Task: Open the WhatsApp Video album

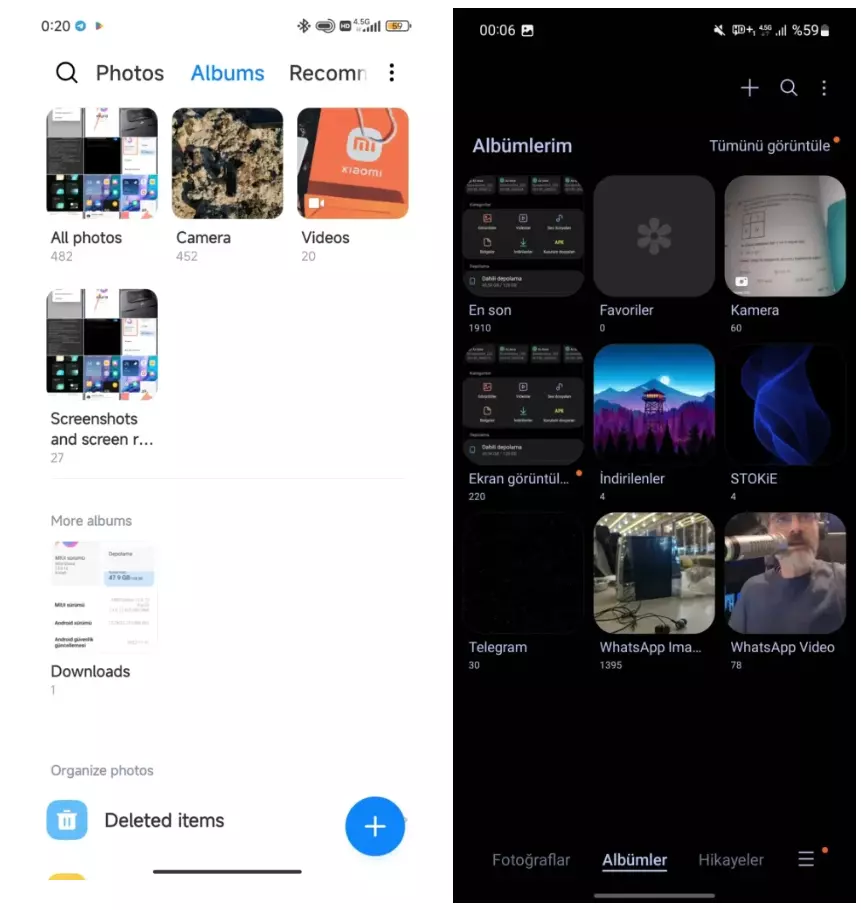Action: (x=785, y=573)
